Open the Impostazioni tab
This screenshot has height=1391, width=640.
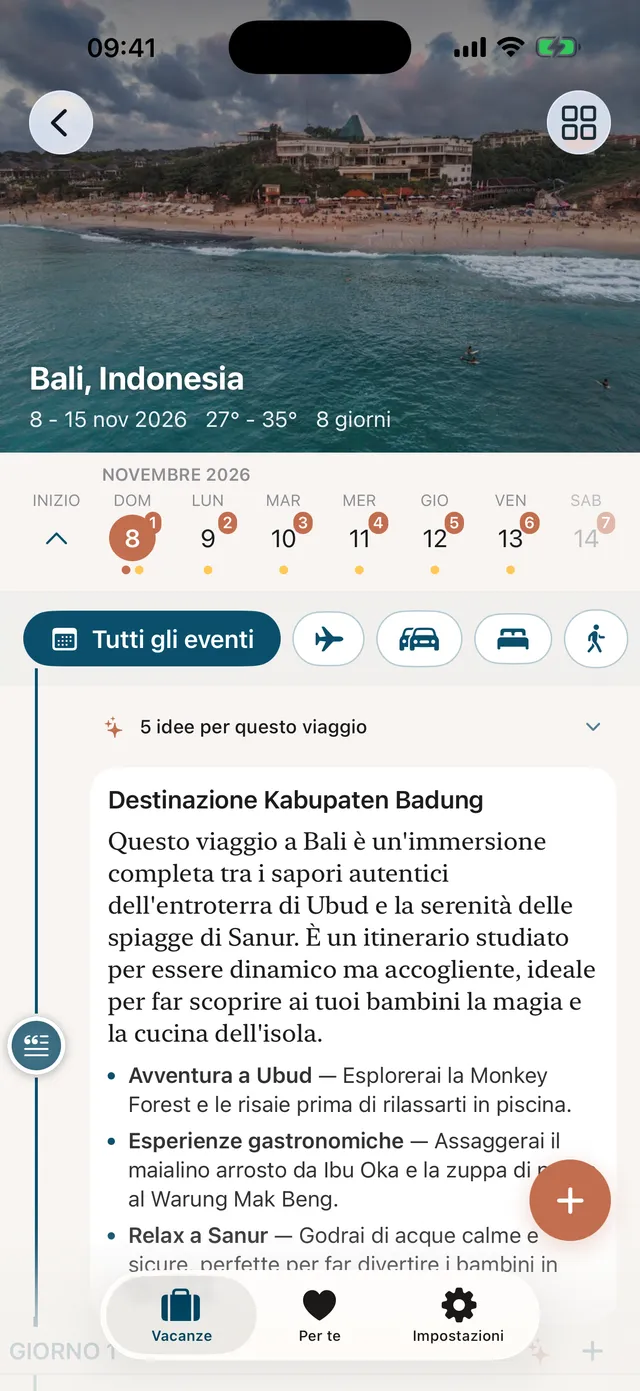click(458, 1316)
